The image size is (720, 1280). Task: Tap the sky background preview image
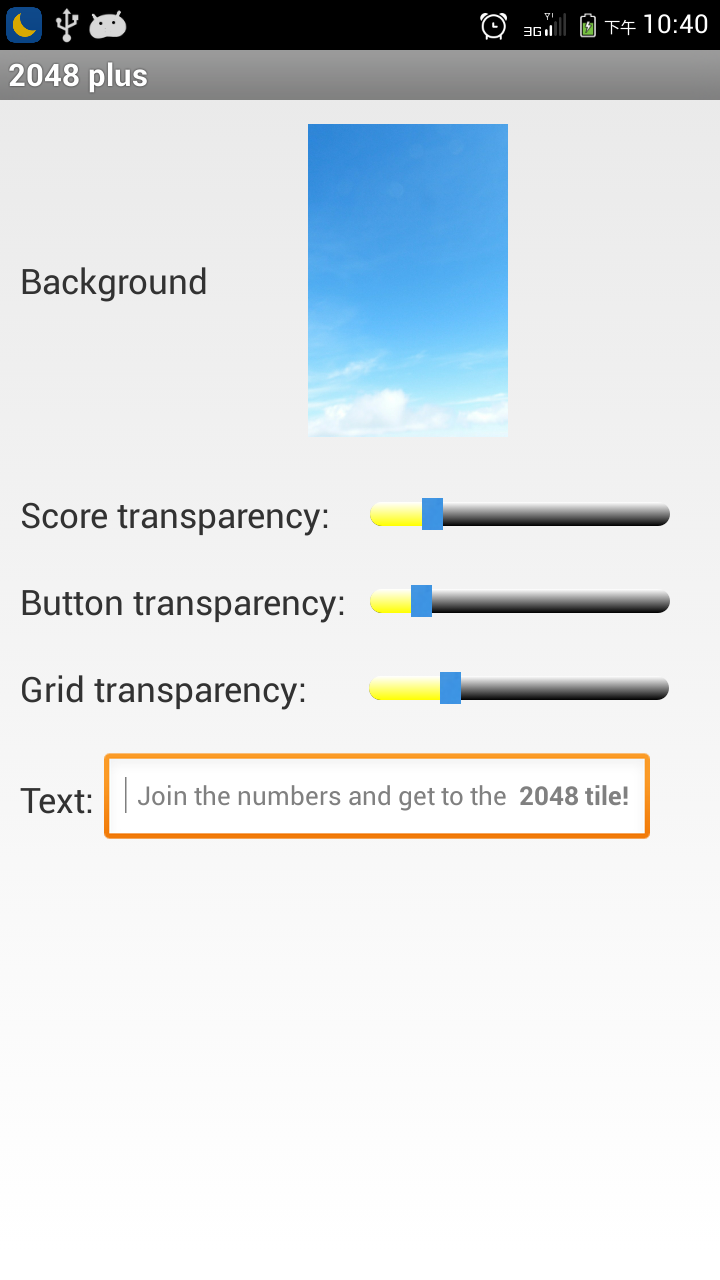coord(408,280)
